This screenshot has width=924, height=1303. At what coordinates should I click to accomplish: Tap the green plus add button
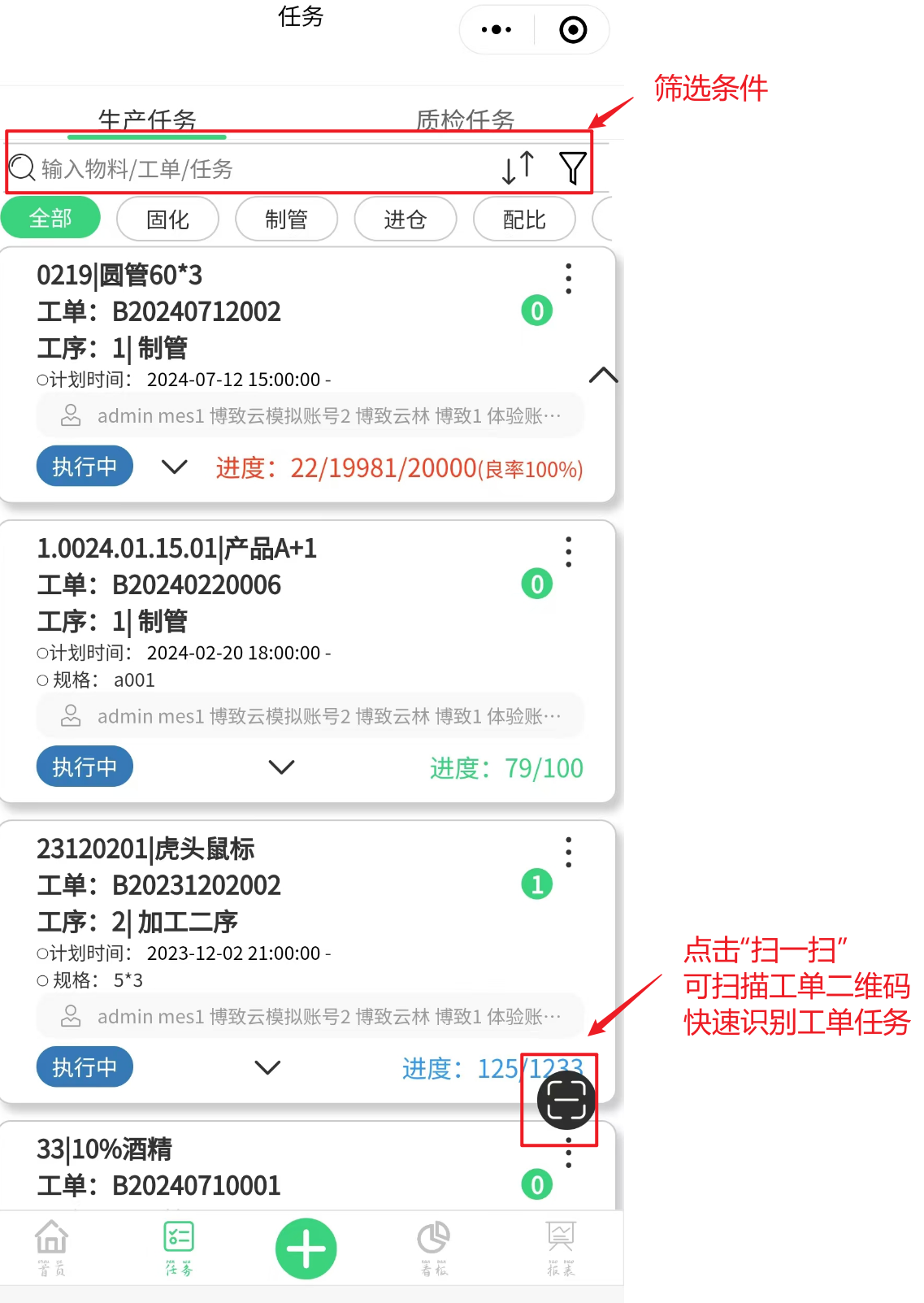tap(306, 1249)
